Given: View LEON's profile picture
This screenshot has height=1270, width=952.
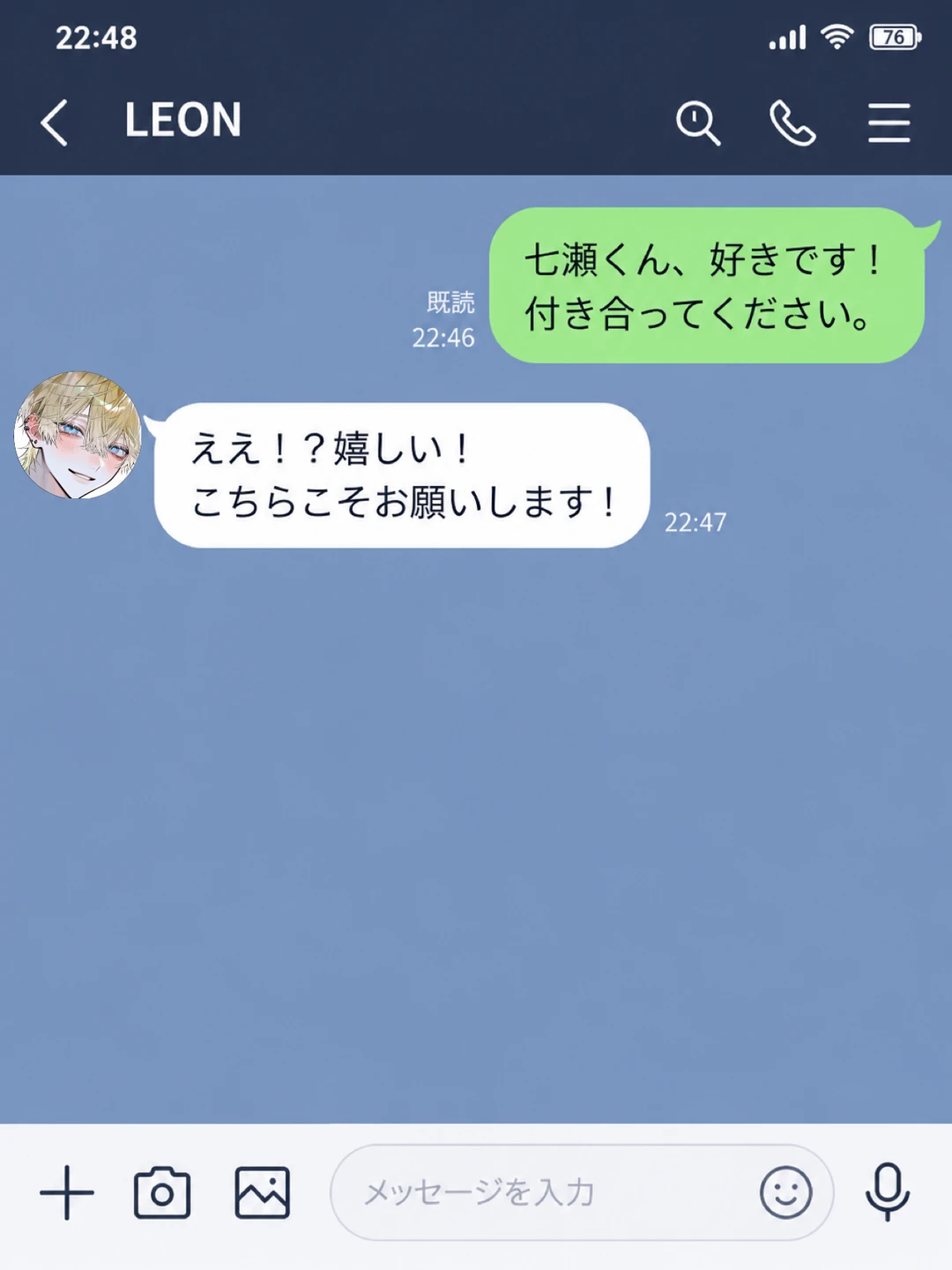Looking at the screenshot, I should (x=78, y=435).
